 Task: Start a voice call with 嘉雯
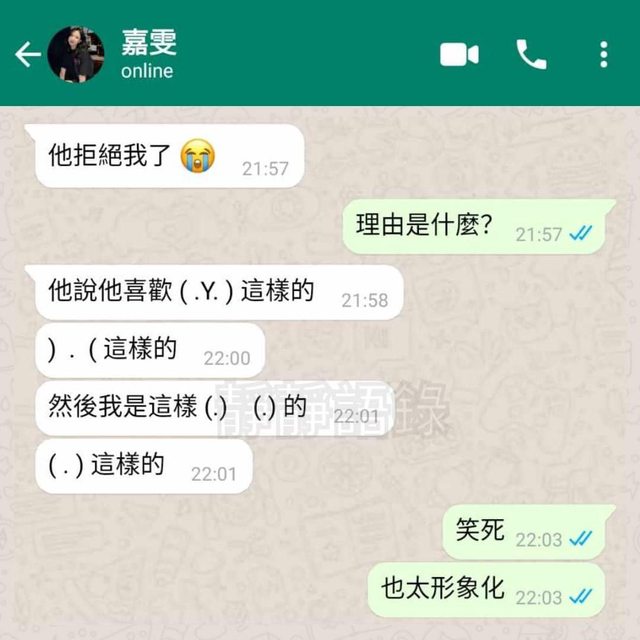pos(531,55)
